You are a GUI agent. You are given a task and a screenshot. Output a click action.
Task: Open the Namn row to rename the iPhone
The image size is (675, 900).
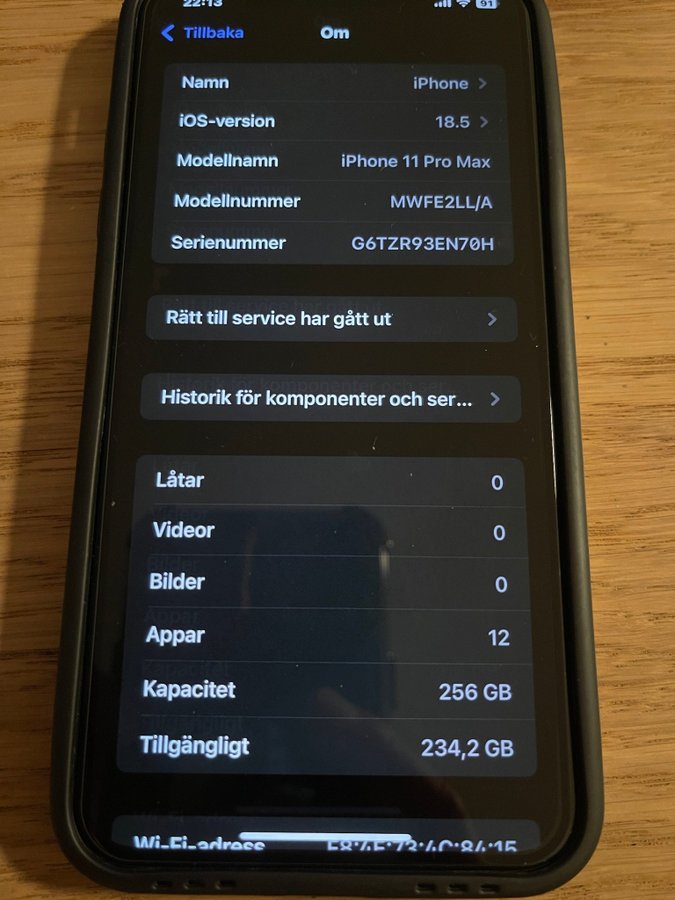pos(335,83)
